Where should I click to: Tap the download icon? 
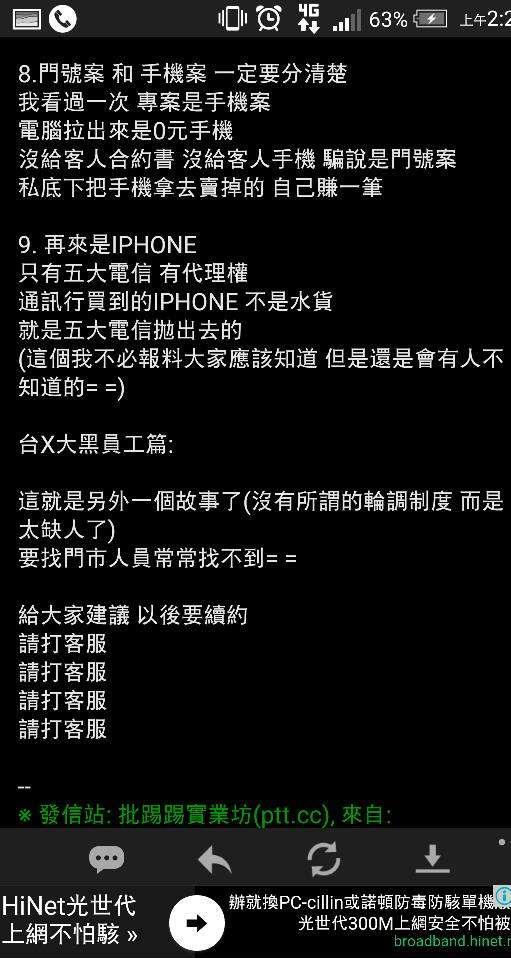coord(432,860)
